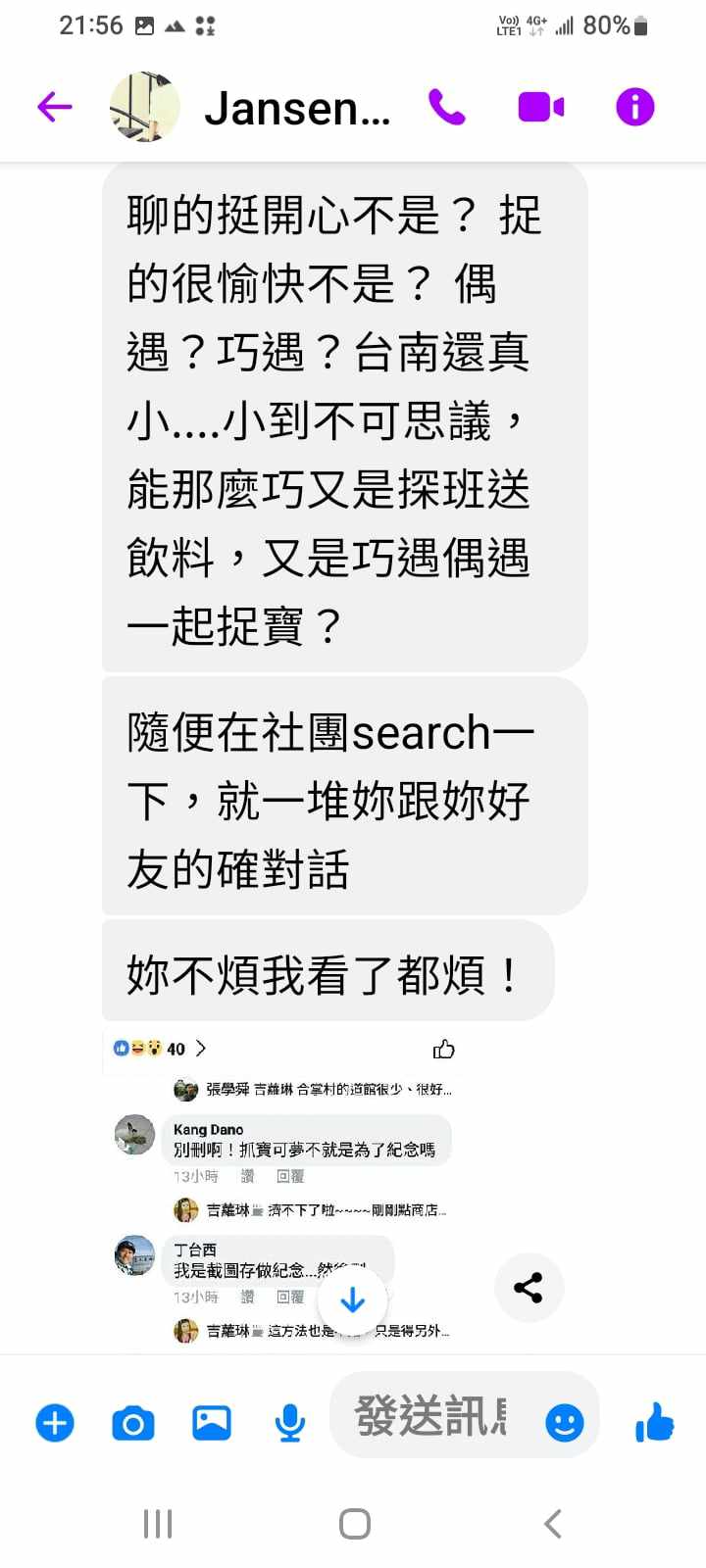Share the screenshot image
Screen dimensions: 706x1568
click(529, 1287)
